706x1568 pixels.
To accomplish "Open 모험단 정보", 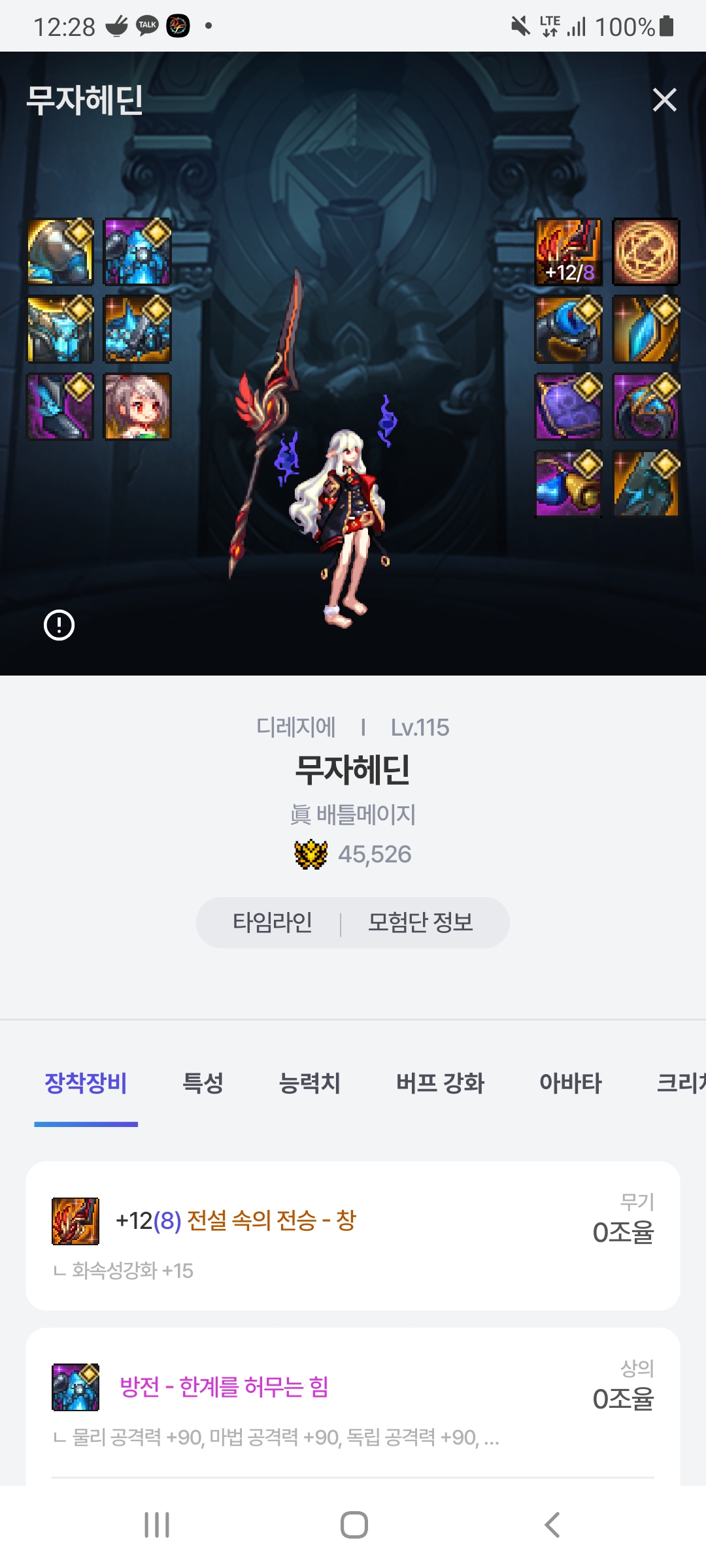I will tap(420, 923).
